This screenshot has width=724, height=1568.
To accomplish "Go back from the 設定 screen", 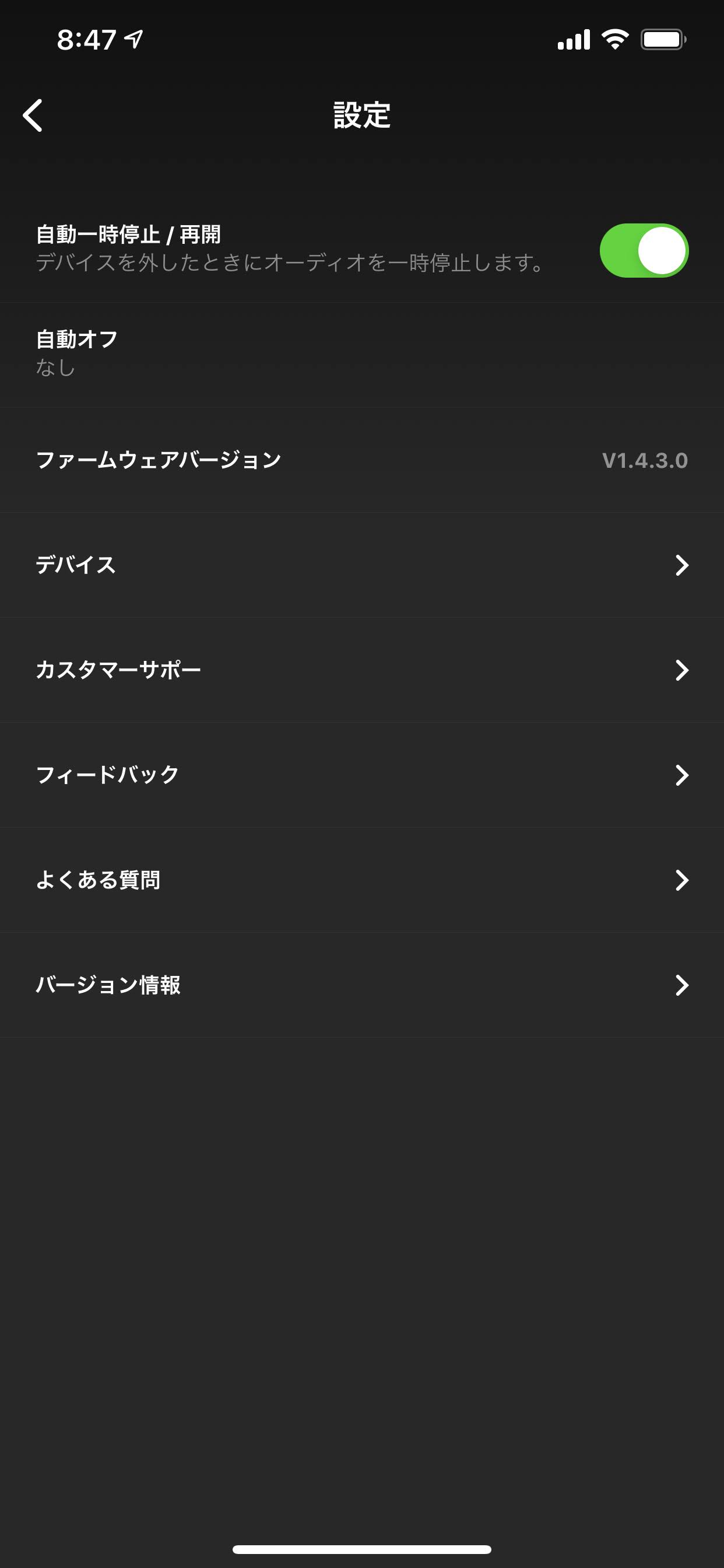I will tap(33, 115).
